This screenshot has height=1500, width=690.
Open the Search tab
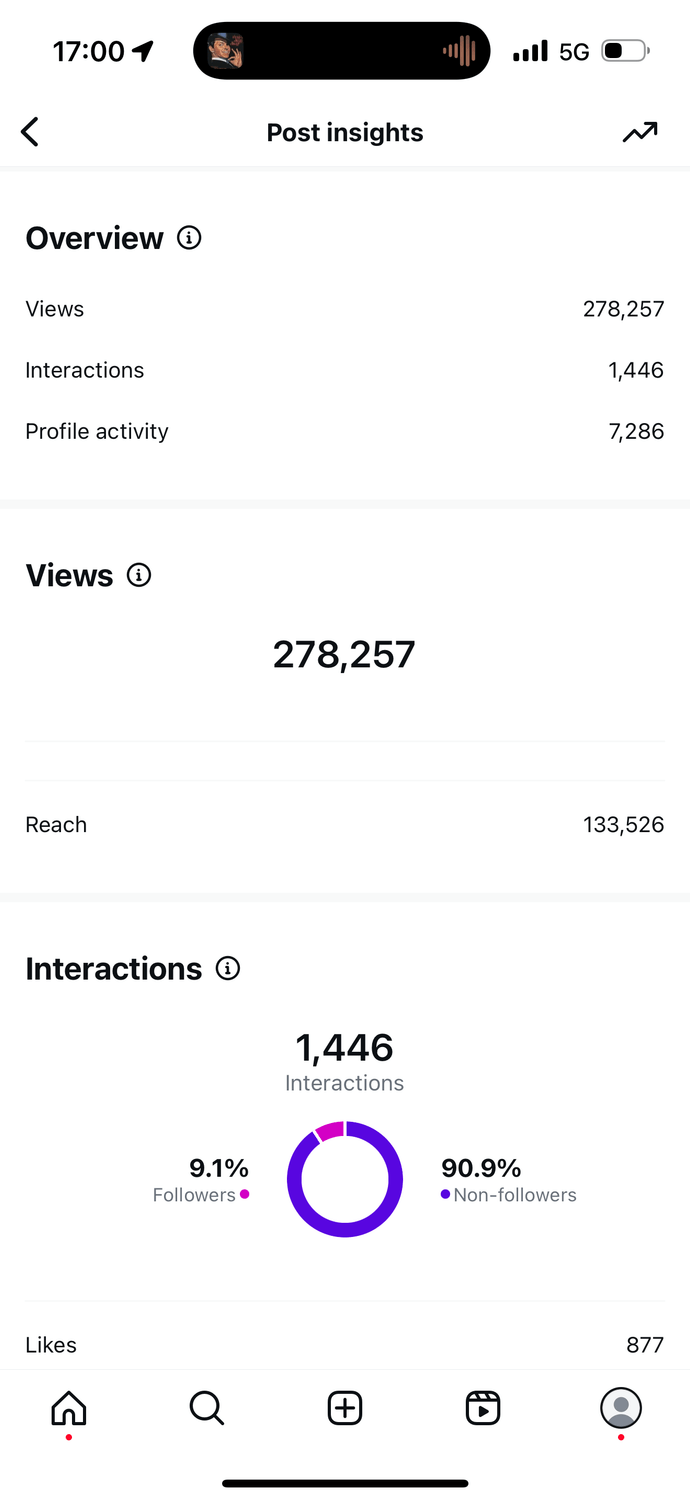click(207, 1408)
